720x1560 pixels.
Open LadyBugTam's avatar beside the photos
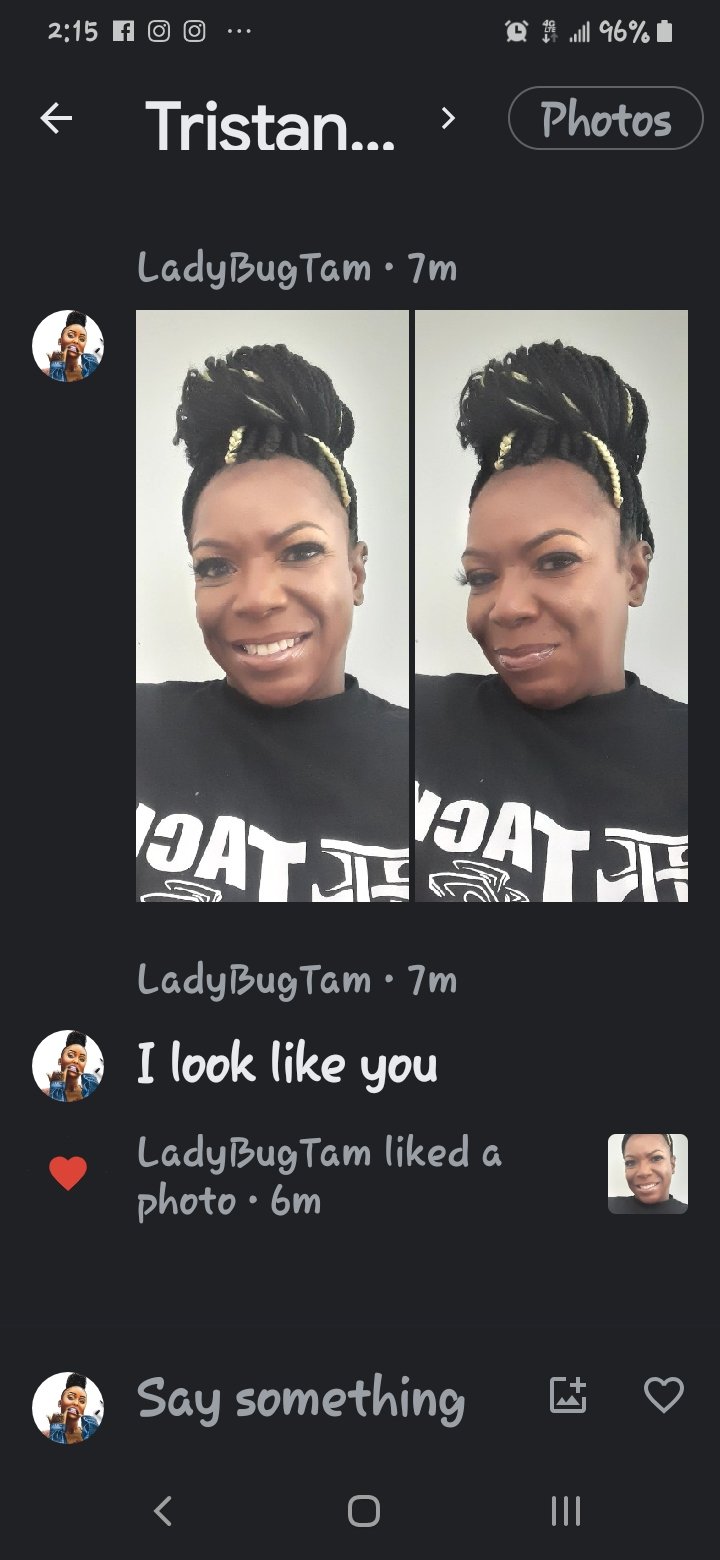(68, 346)
